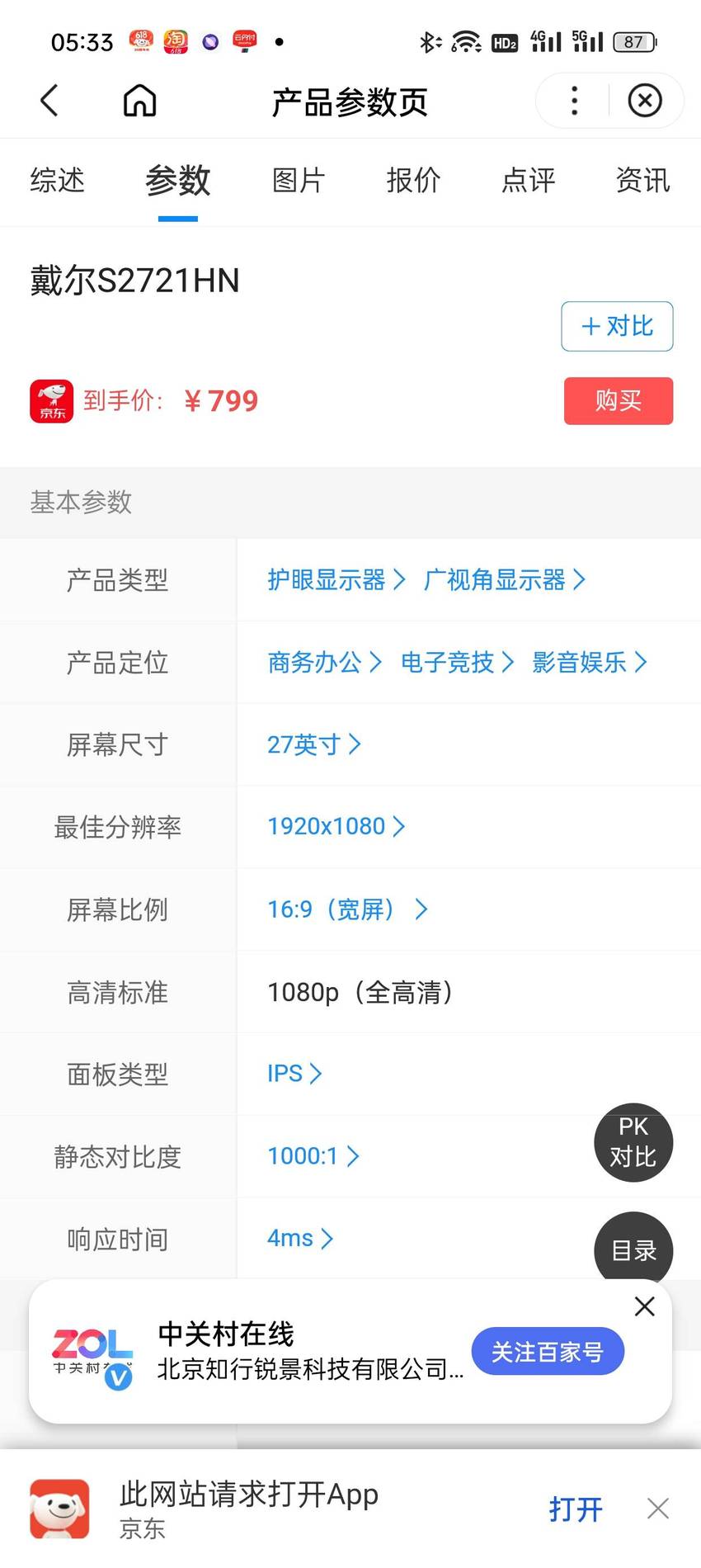This screenshot has height=1568, width=701.
Task: Open the home icon in the header
Action: pos(139,101)
